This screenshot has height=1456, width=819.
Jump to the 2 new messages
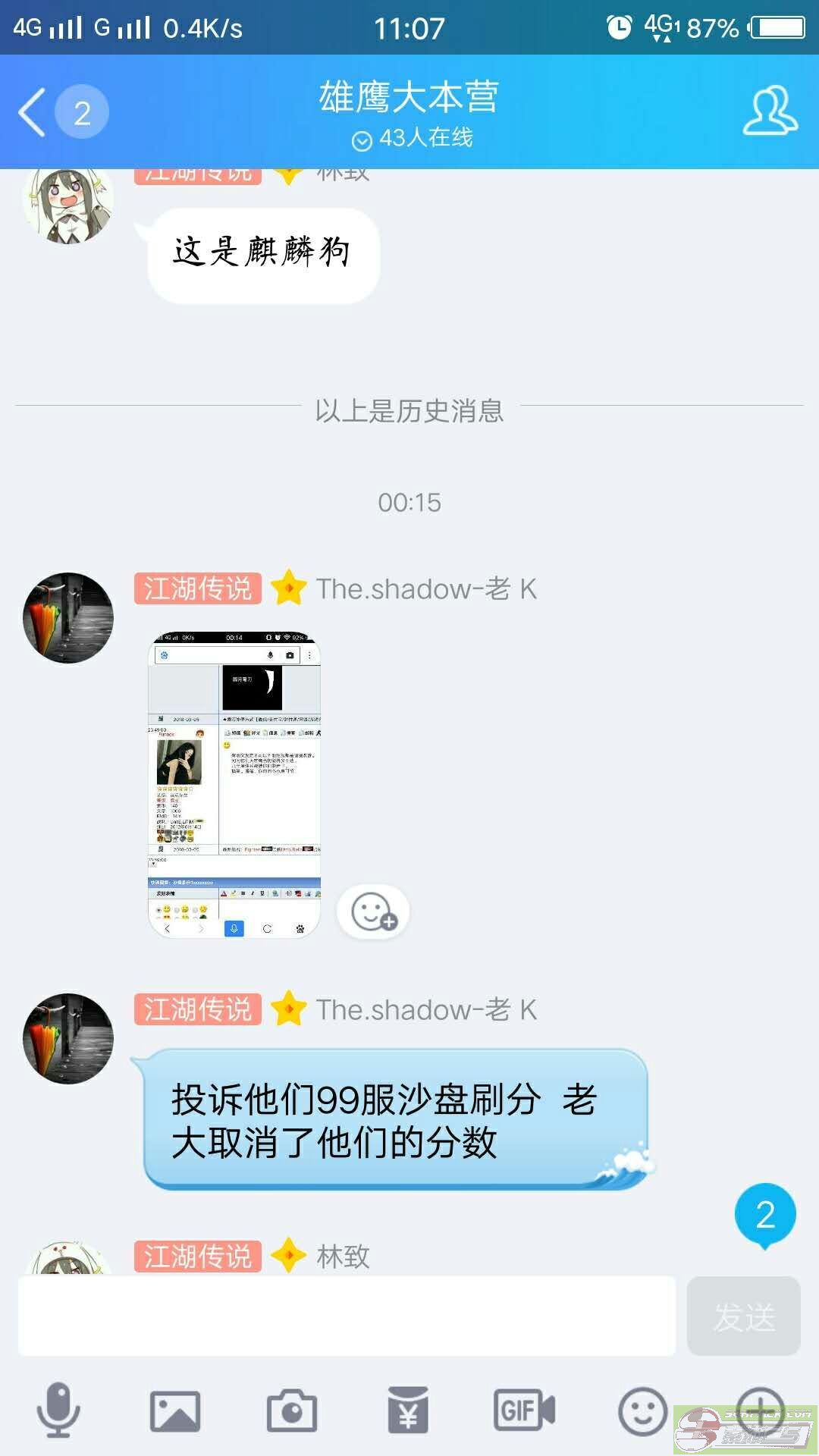coord(764,1215)
